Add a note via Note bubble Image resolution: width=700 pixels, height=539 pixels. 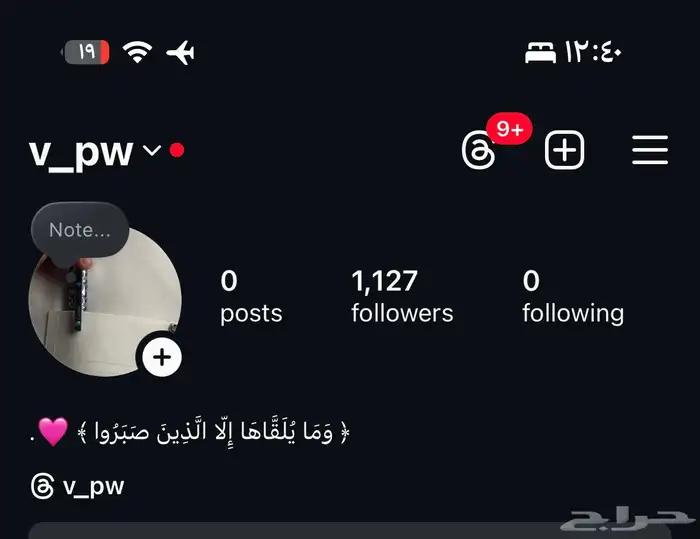[x=79, y=230]
